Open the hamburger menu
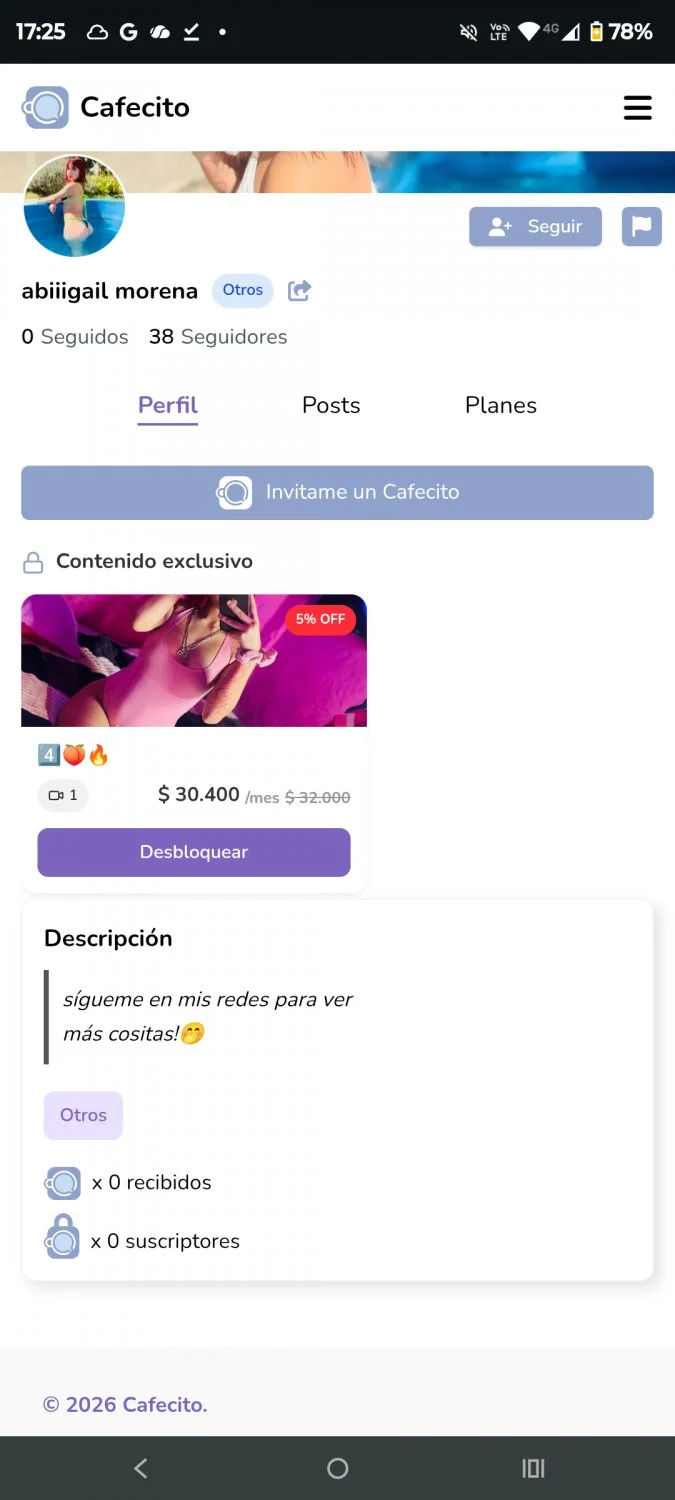The height and width of the screenshot is (1500, 675). 637,108
